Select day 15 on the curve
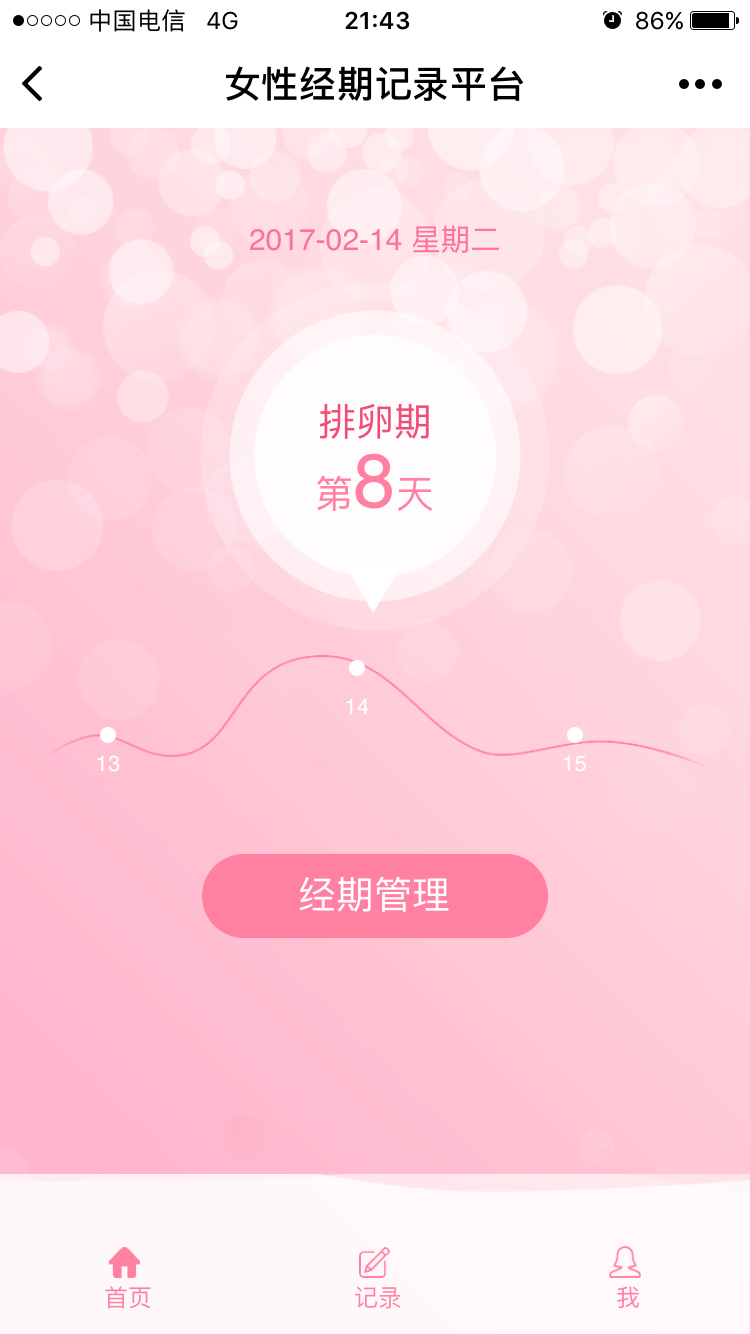 coord(574,736)
